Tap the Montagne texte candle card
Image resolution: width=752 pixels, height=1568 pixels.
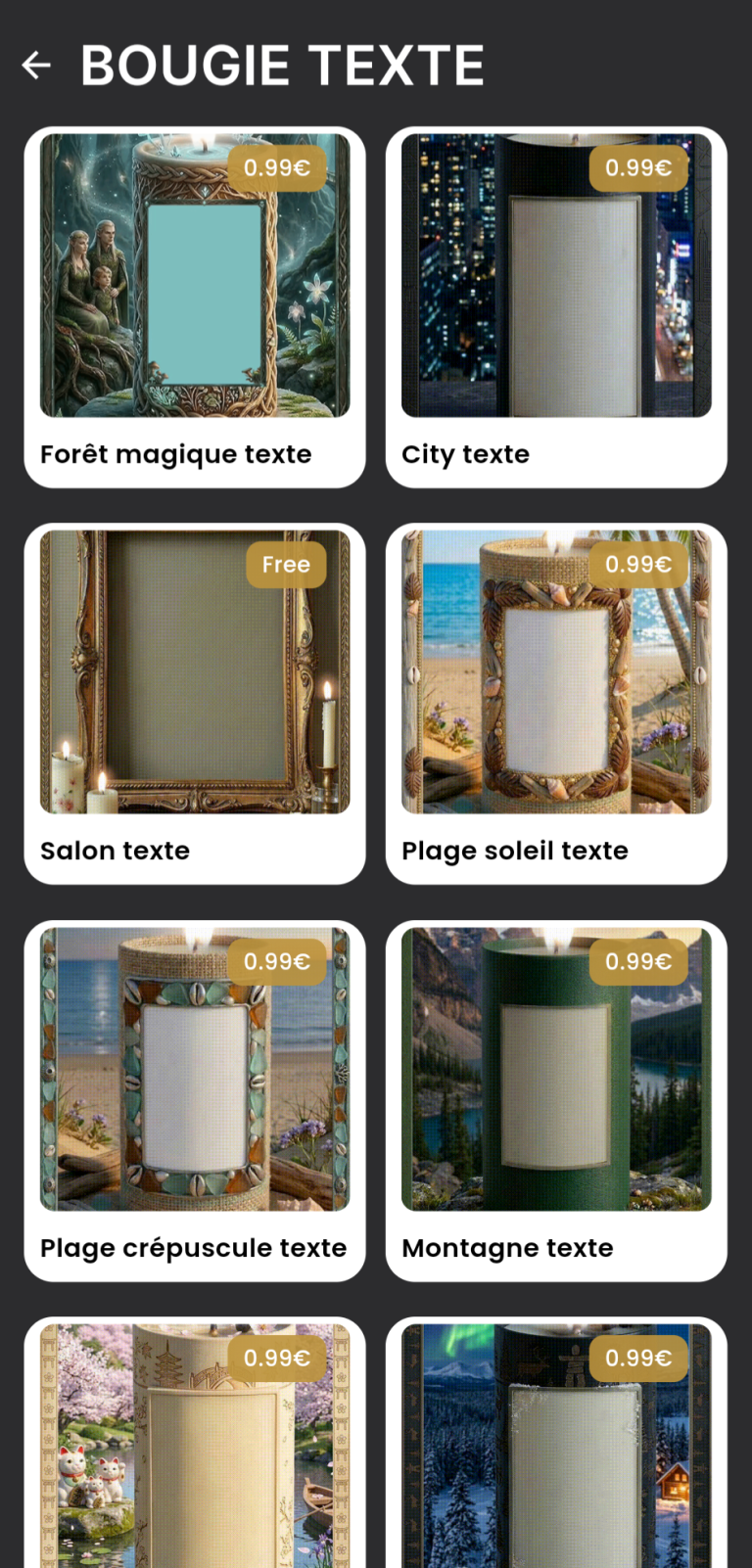(556, 1099)
